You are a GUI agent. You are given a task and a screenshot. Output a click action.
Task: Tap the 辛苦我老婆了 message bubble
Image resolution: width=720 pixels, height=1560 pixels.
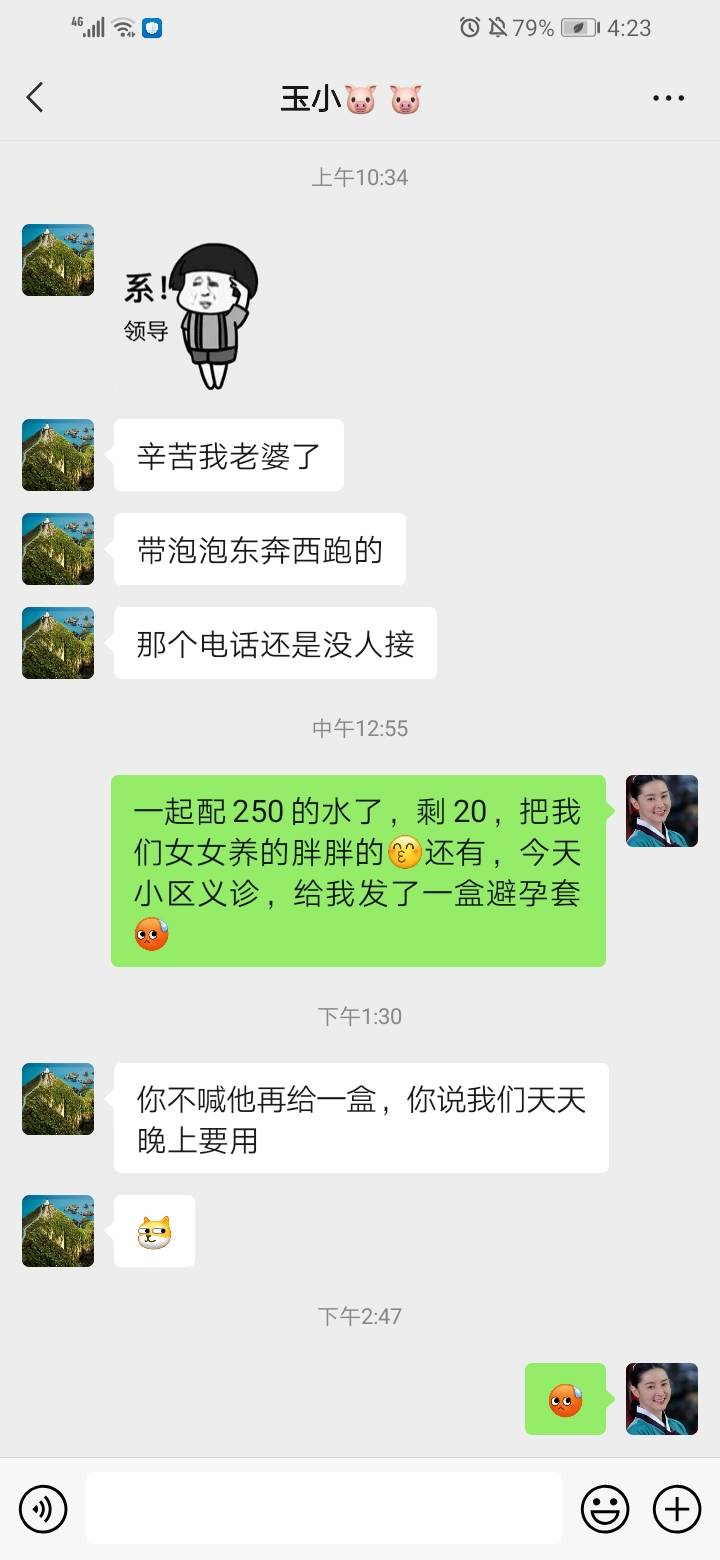pos(228,455)
